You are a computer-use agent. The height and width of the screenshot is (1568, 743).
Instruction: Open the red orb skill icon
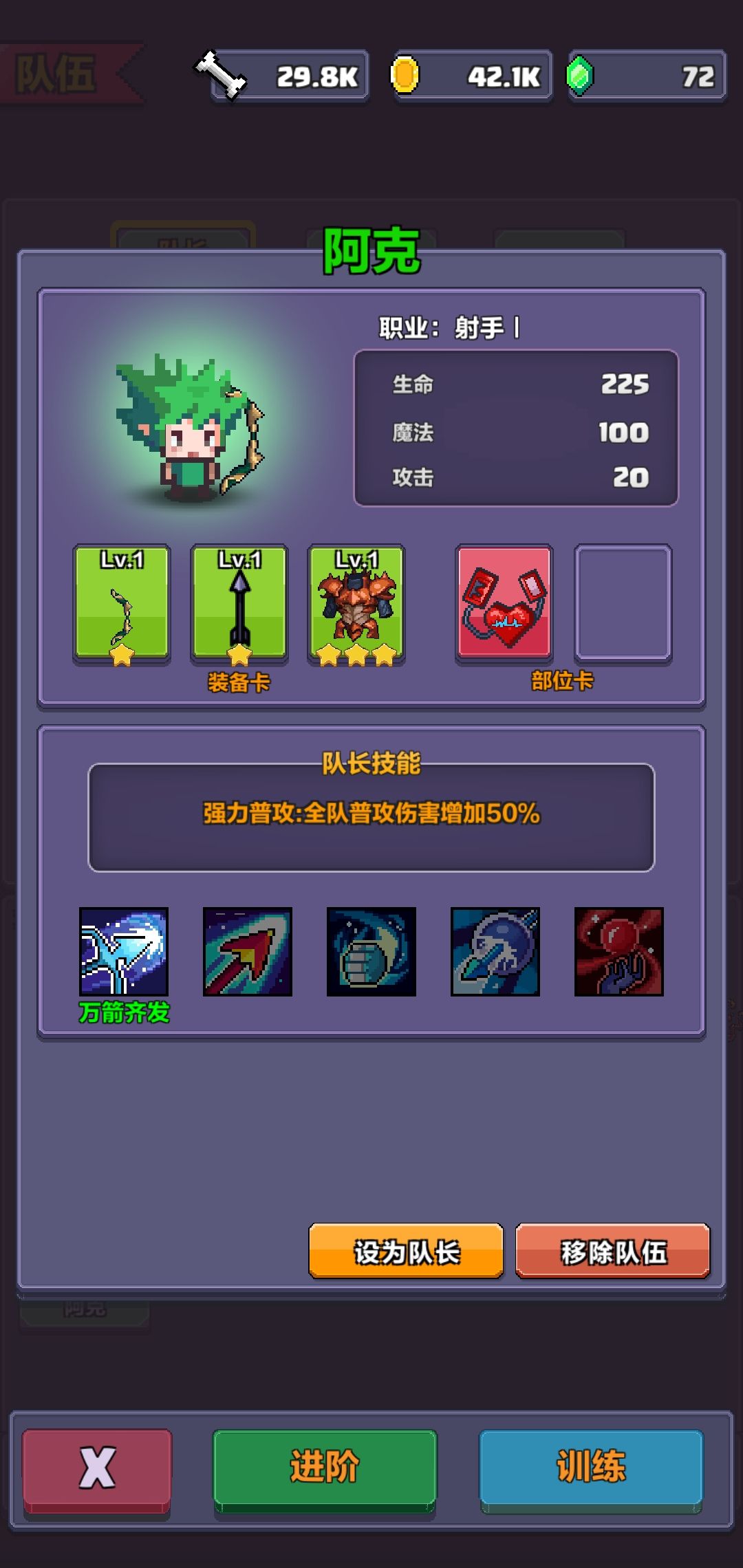pyautogui.click(x=618, y=952)
